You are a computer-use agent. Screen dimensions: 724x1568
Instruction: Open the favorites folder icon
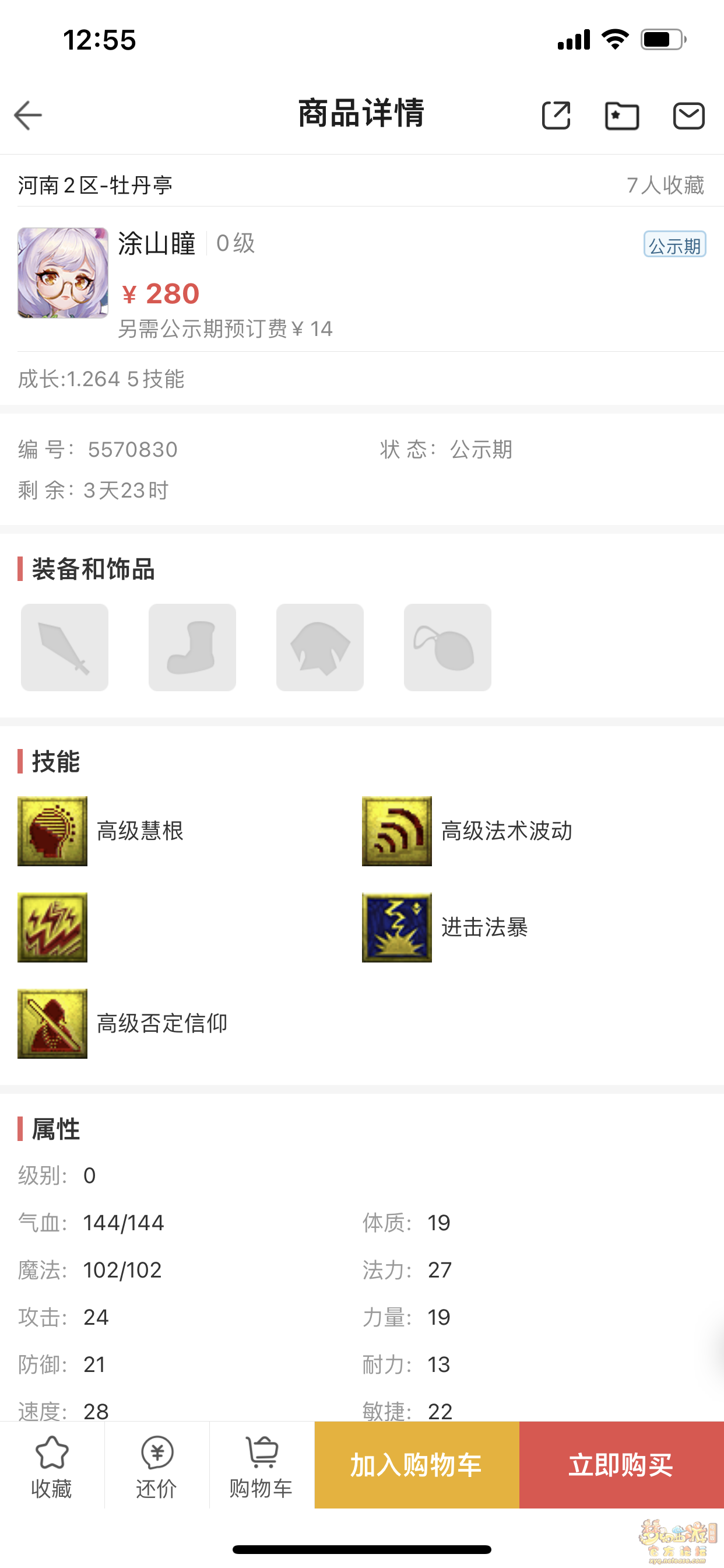[x=622, y=115]
